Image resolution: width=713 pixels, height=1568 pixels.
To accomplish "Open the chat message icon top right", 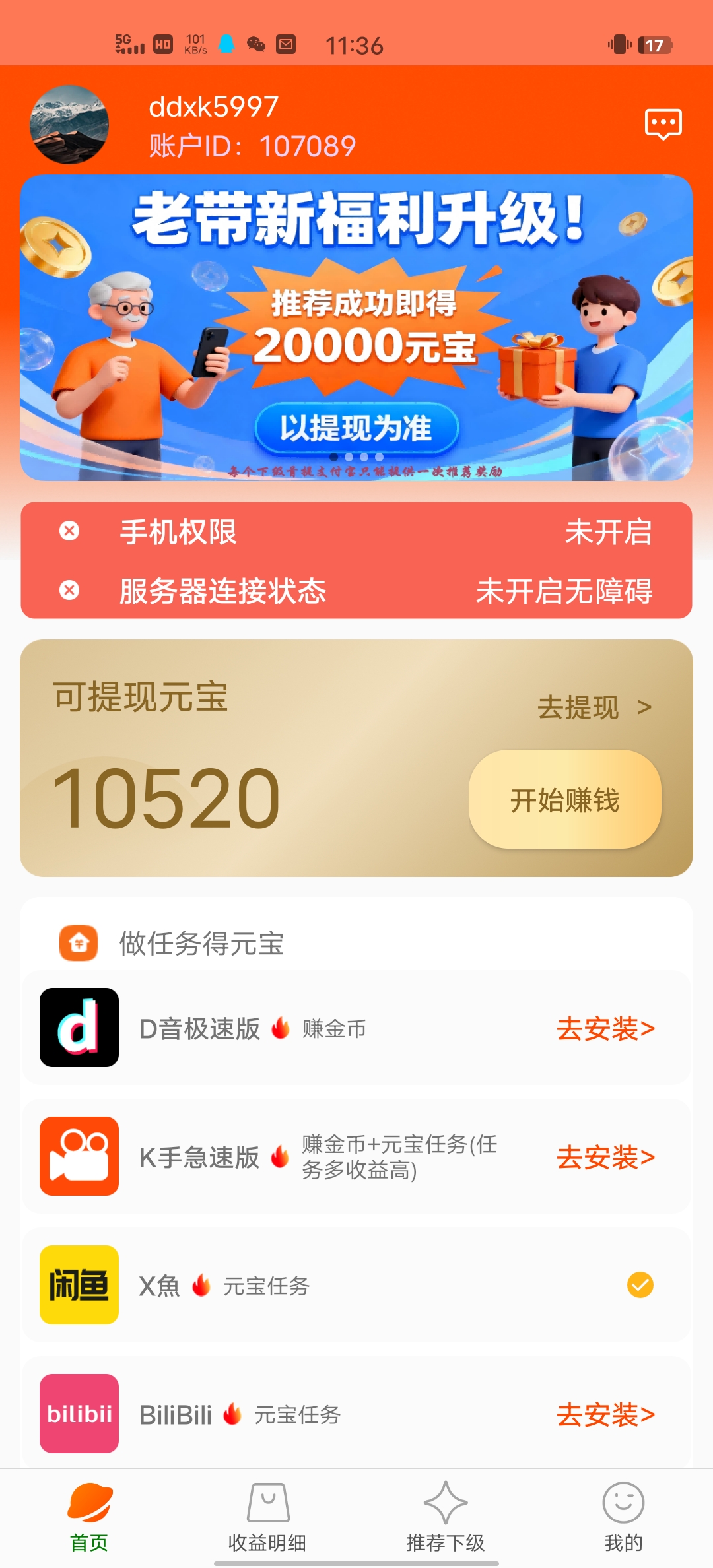I will 664,123.
